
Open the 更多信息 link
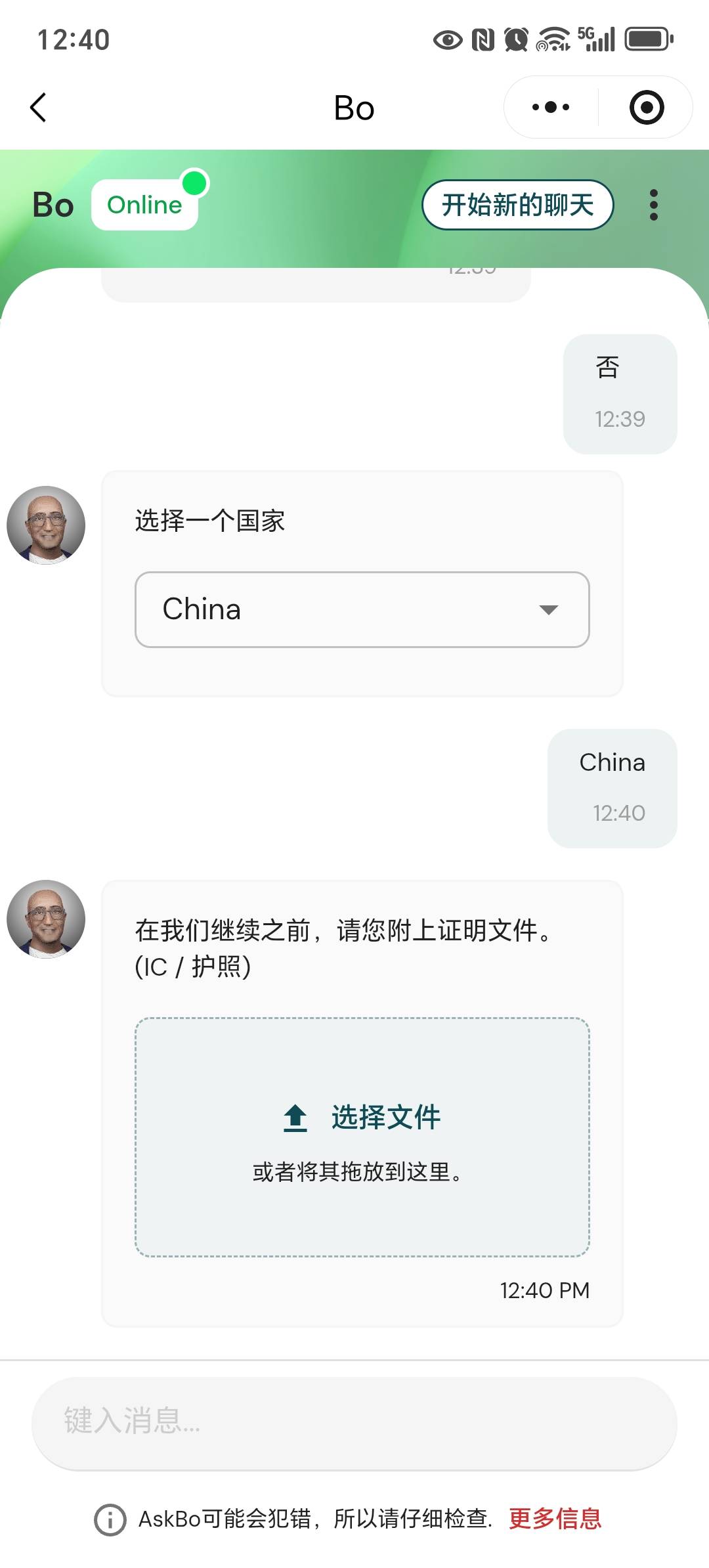point(555,1518)
